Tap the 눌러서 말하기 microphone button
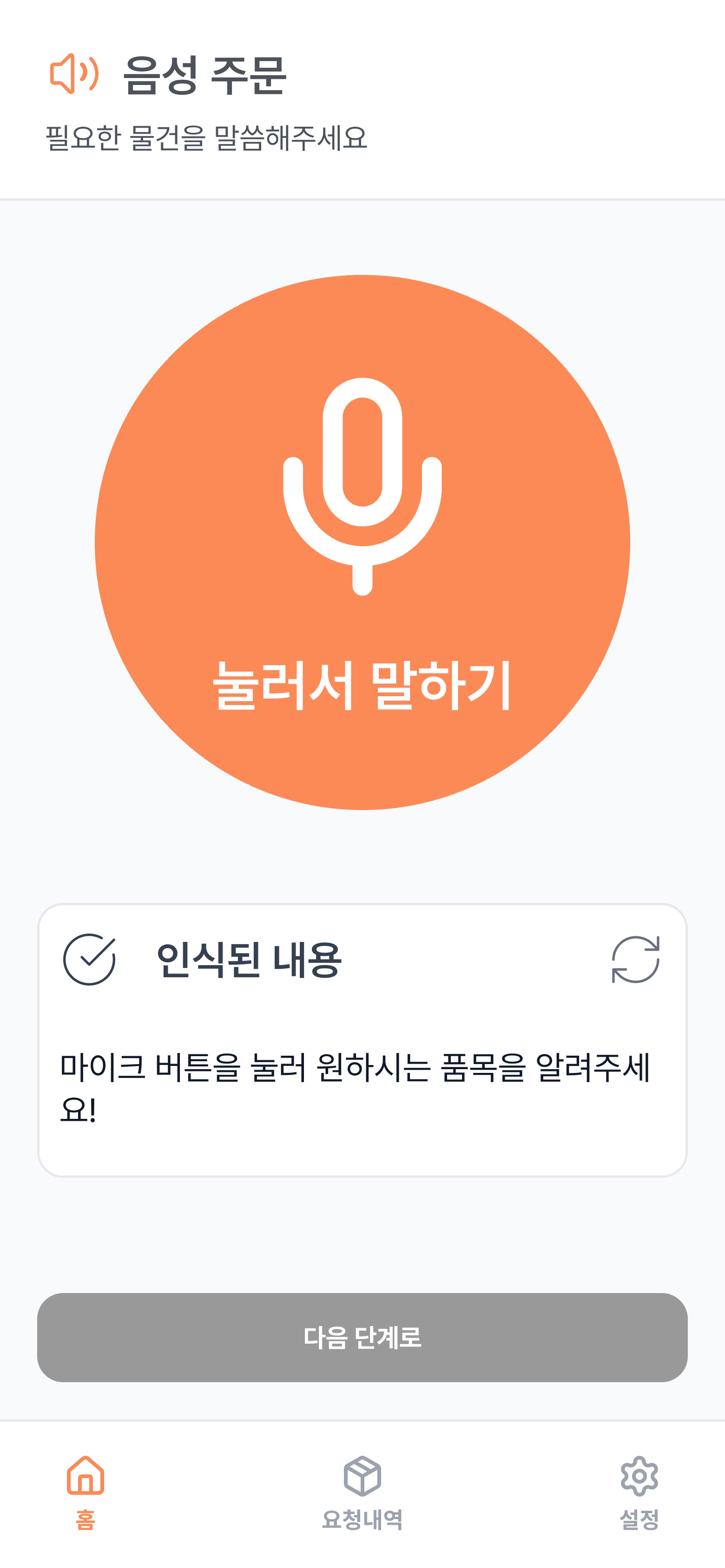The image size is (725, 1568). (x=362, y=542)
